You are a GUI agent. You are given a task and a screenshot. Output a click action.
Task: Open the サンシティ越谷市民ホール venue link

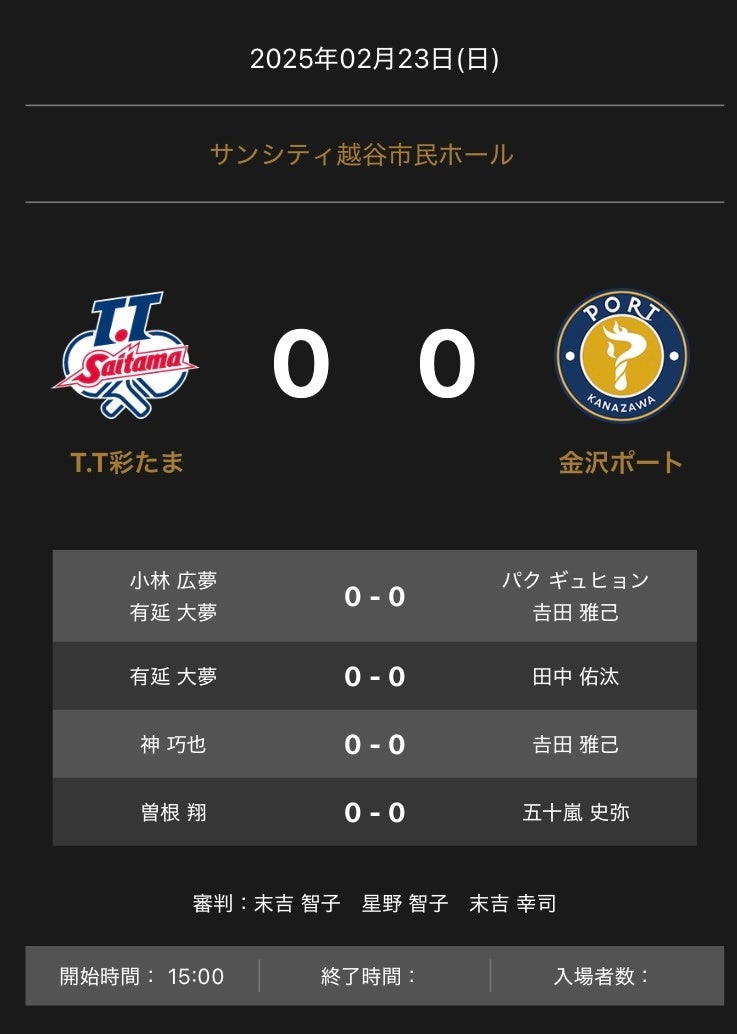coord(361,155)
